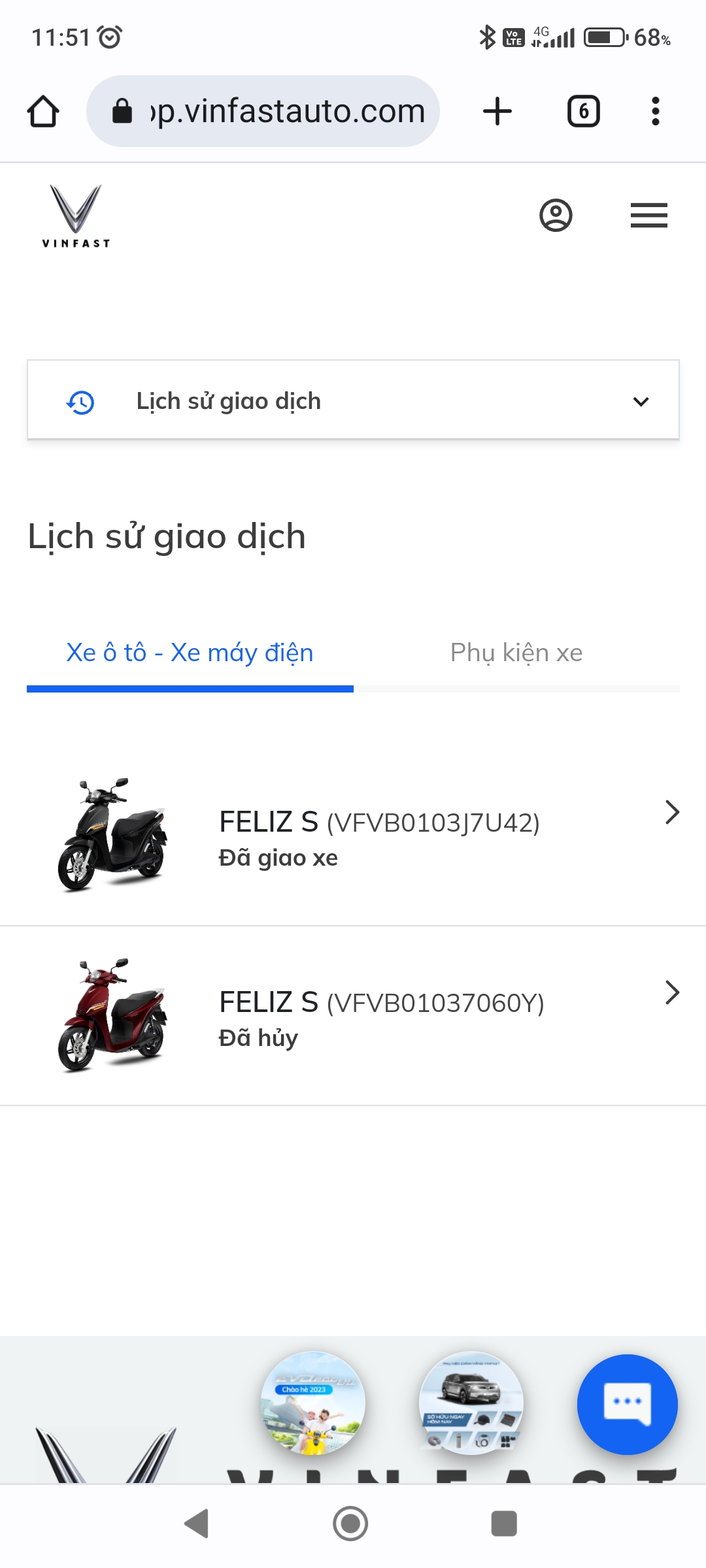Open the browser tab switcher showing 6 tabs

click(582, 110)
